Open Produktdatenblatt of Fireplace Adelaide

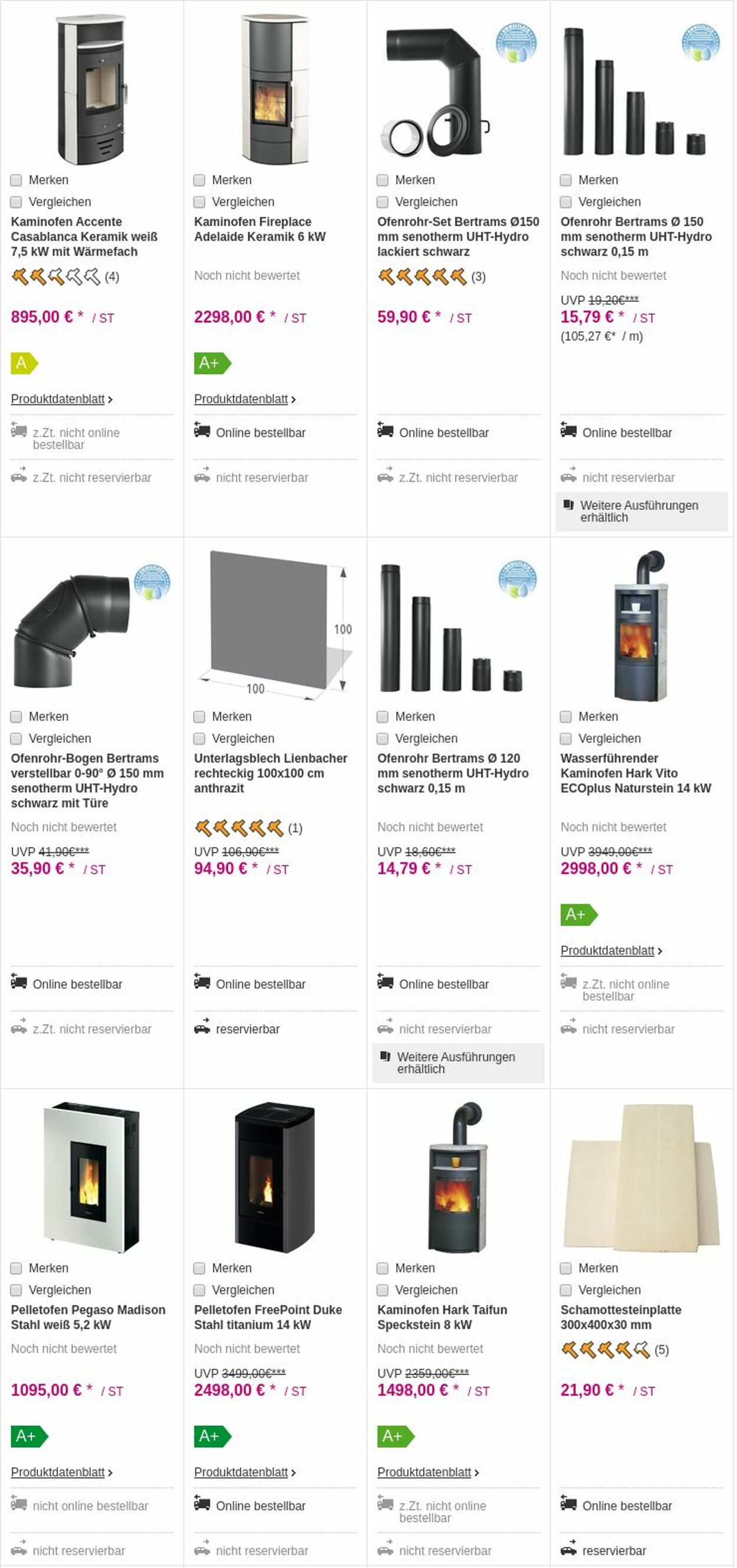coord(242,400)
